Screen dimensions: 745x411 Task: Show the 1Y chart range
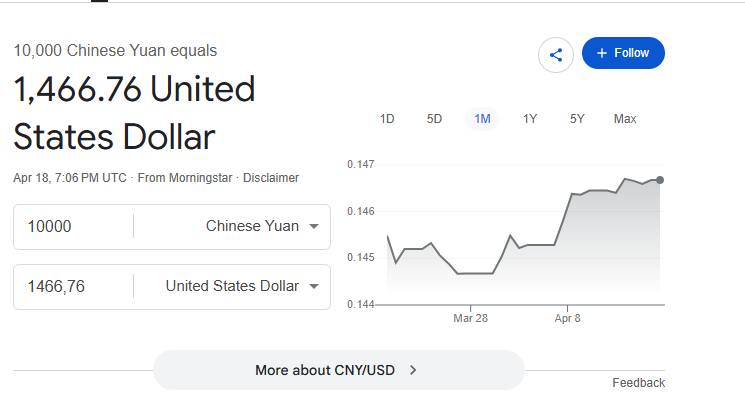pos(530,119)
